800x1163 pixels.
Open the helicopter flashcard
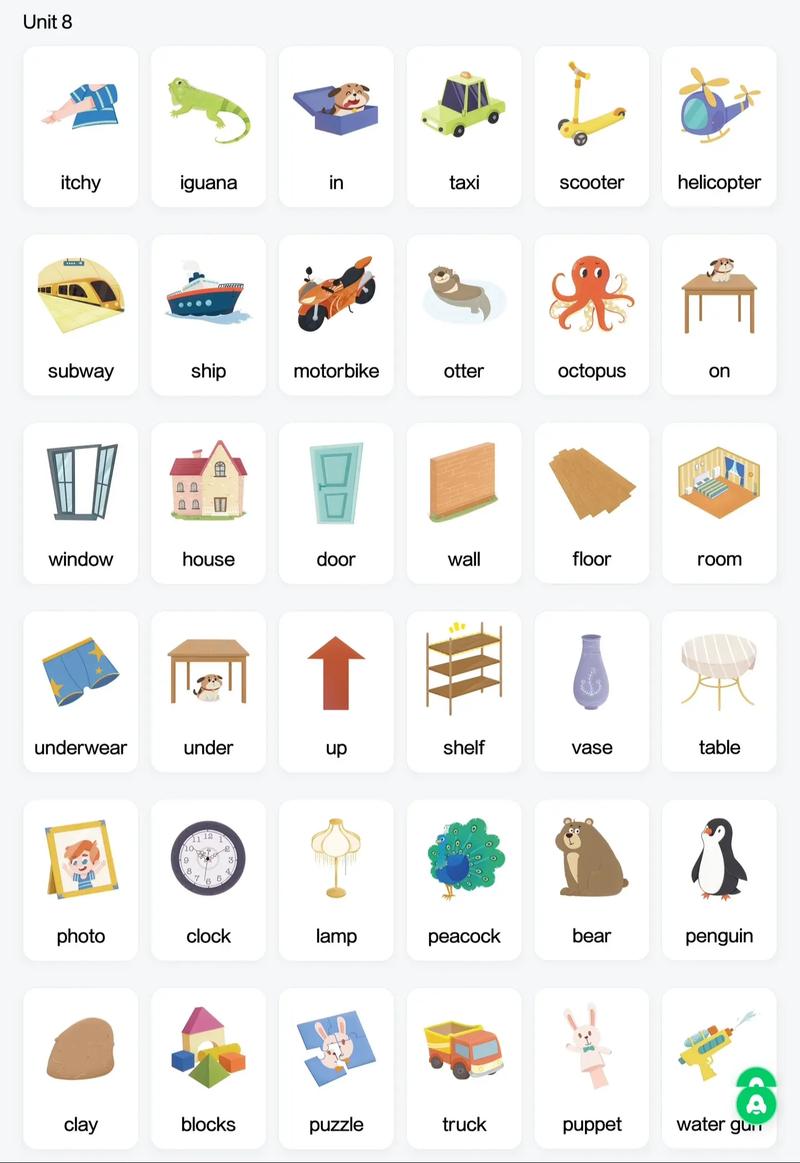[719, 126]
